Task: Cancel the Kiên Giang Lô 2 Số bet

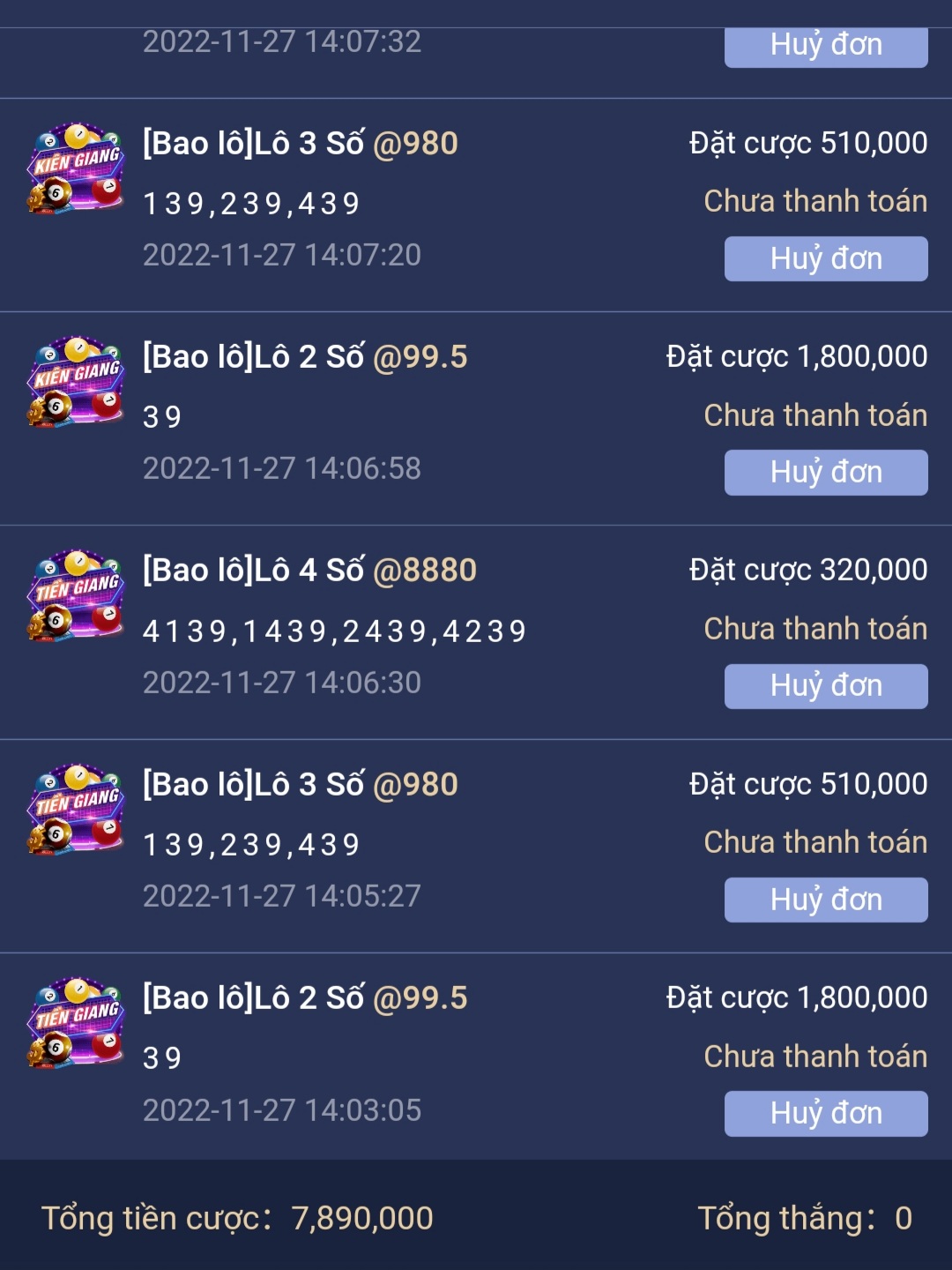Action: coord(826,472)
